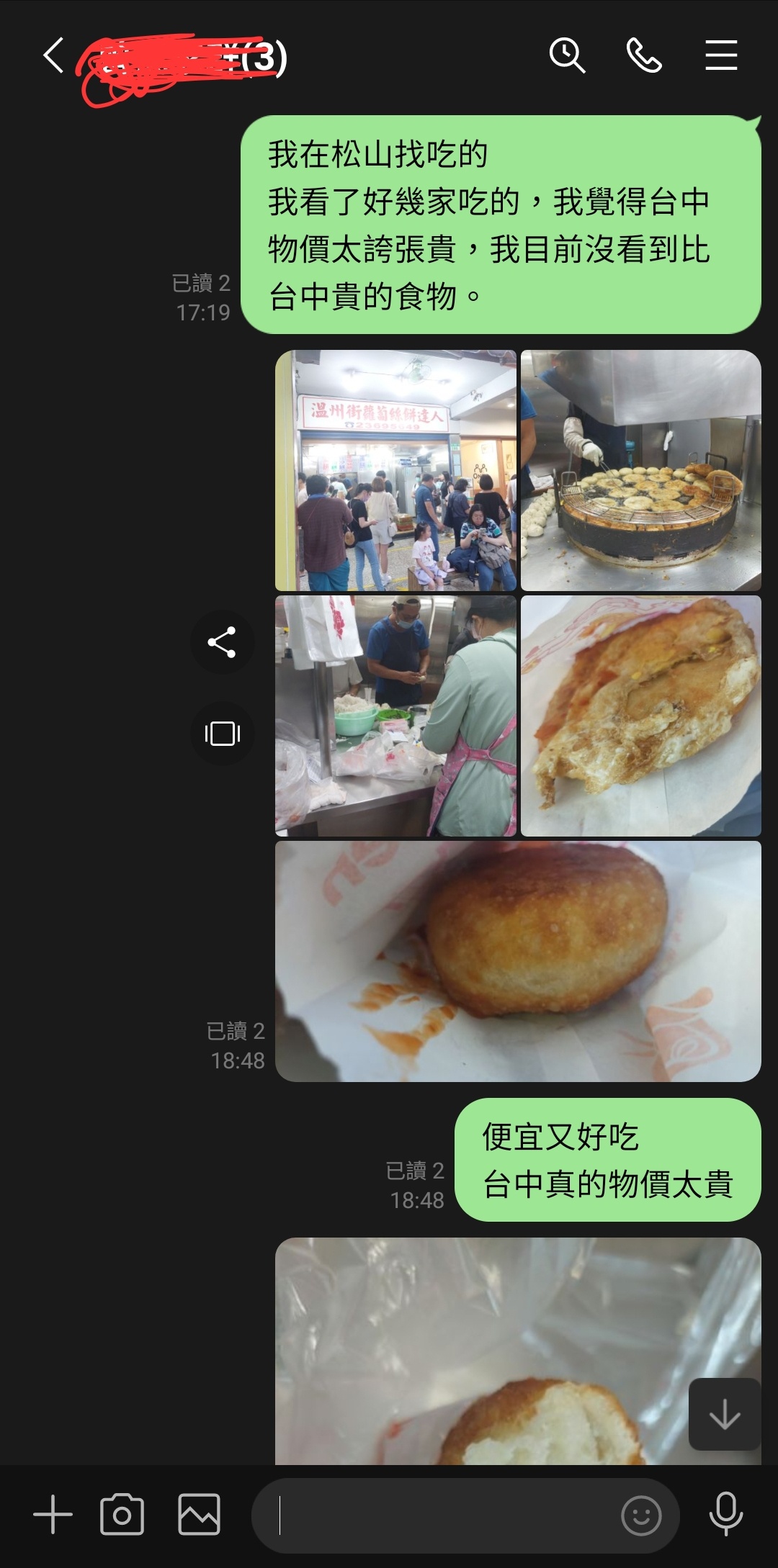The image size is (778, 1568).
Task: Open the emoji and sticker picker
Action: [x=641, y=1515]
